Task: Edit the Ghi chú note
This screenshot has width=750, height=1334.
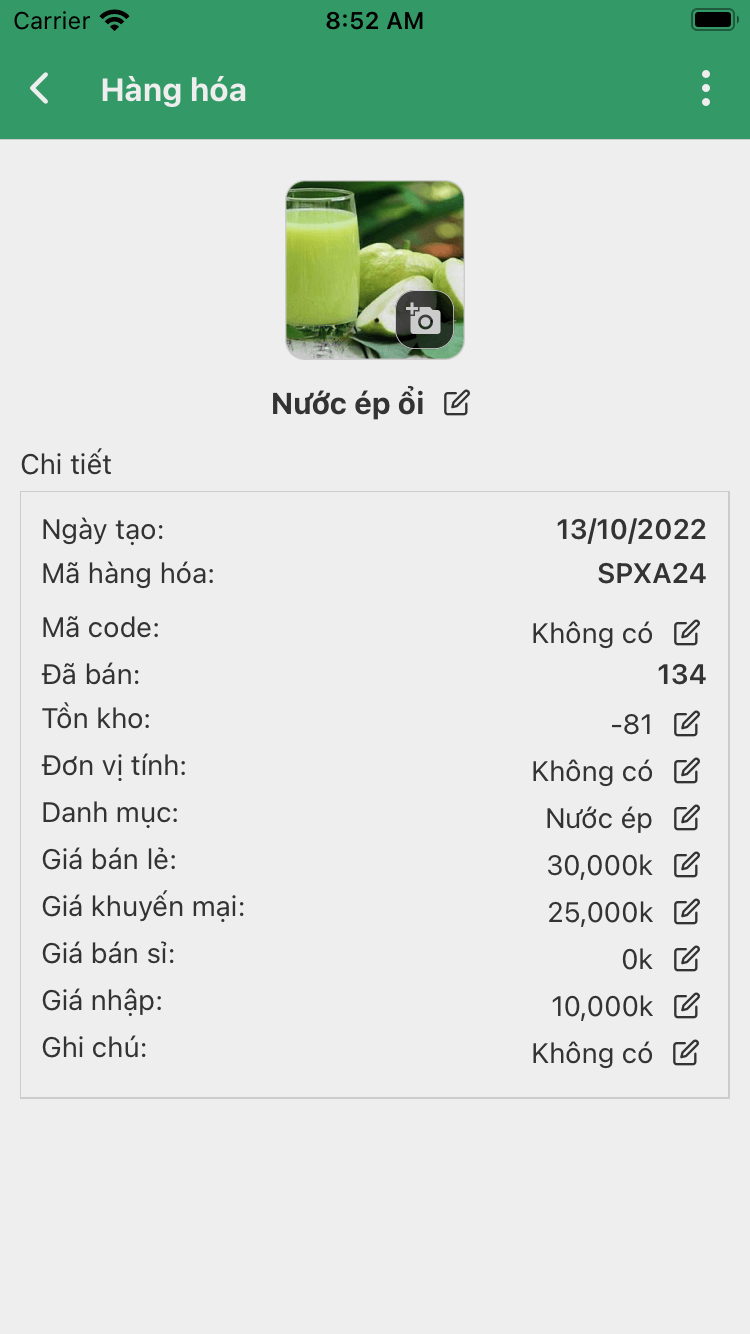Action: (687, 1052)
